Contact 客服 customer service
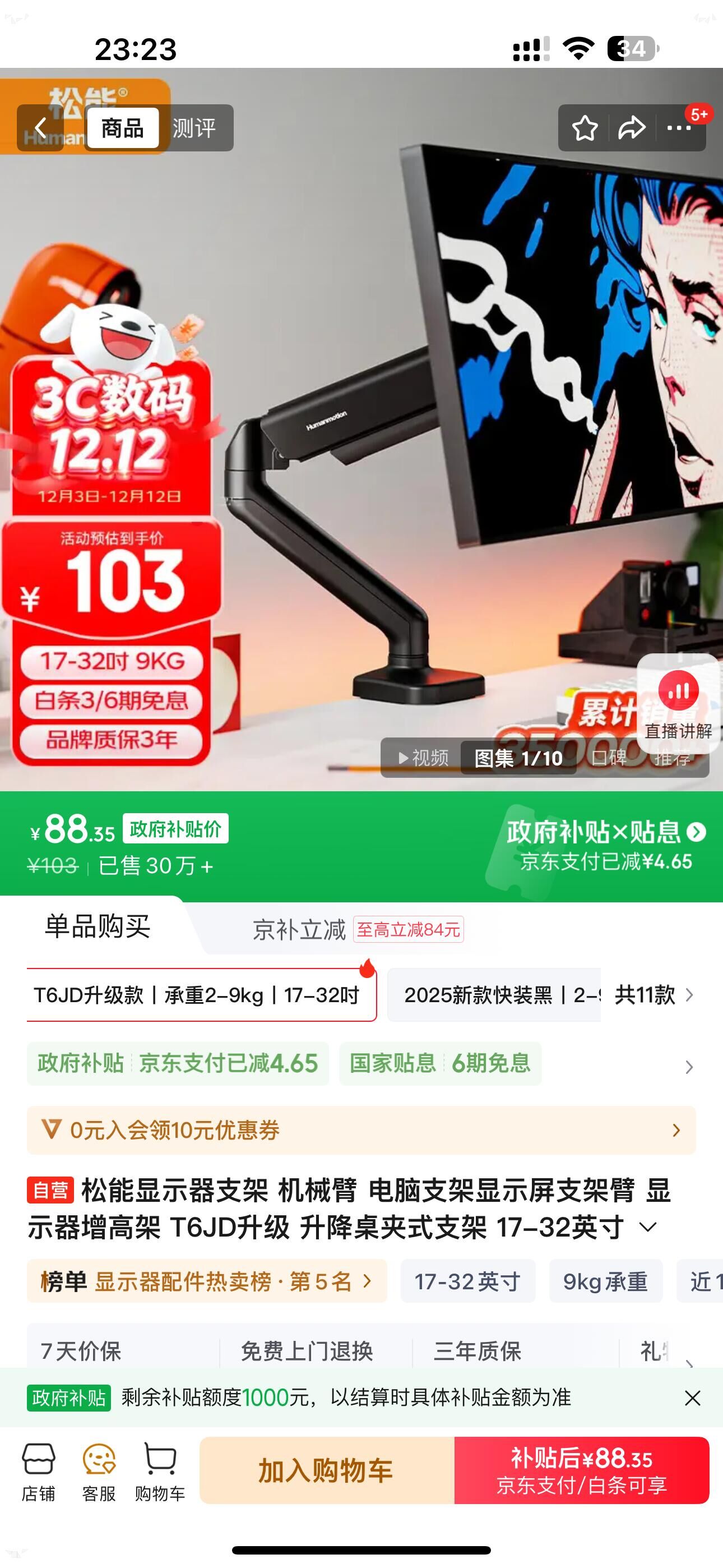The image size is (723, 1568). click(99, 1472)
